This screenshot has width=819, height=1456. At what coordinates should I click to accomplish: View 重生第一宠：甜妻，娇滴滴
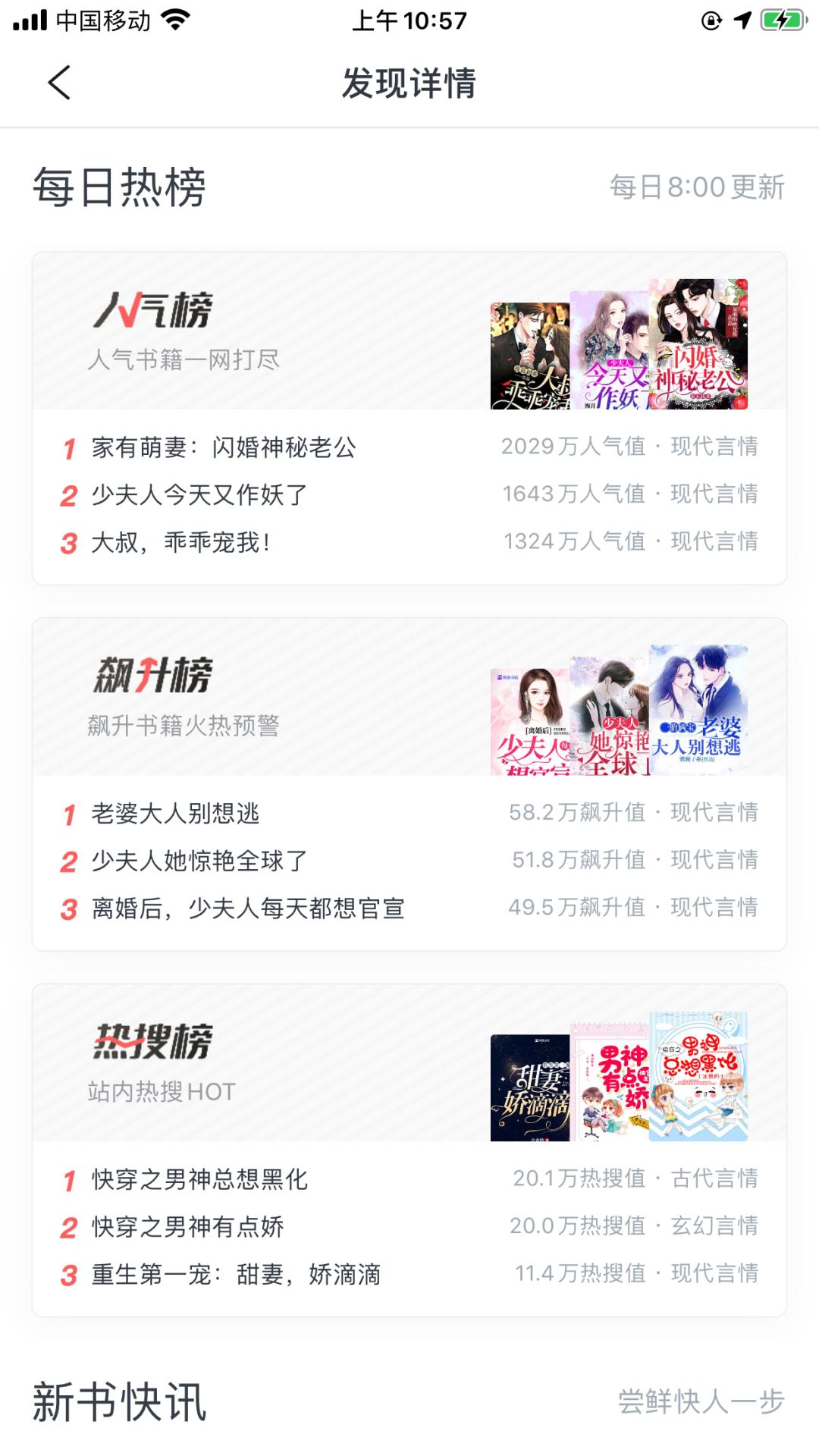coord(236,1275)
